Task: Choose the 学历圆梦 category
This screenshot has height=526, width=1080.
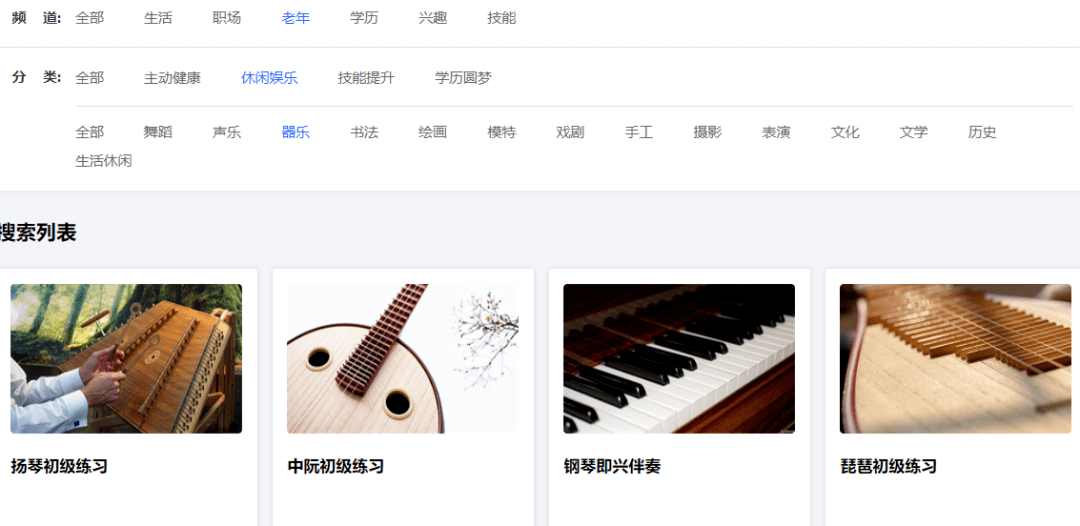Action: [463, 78]
